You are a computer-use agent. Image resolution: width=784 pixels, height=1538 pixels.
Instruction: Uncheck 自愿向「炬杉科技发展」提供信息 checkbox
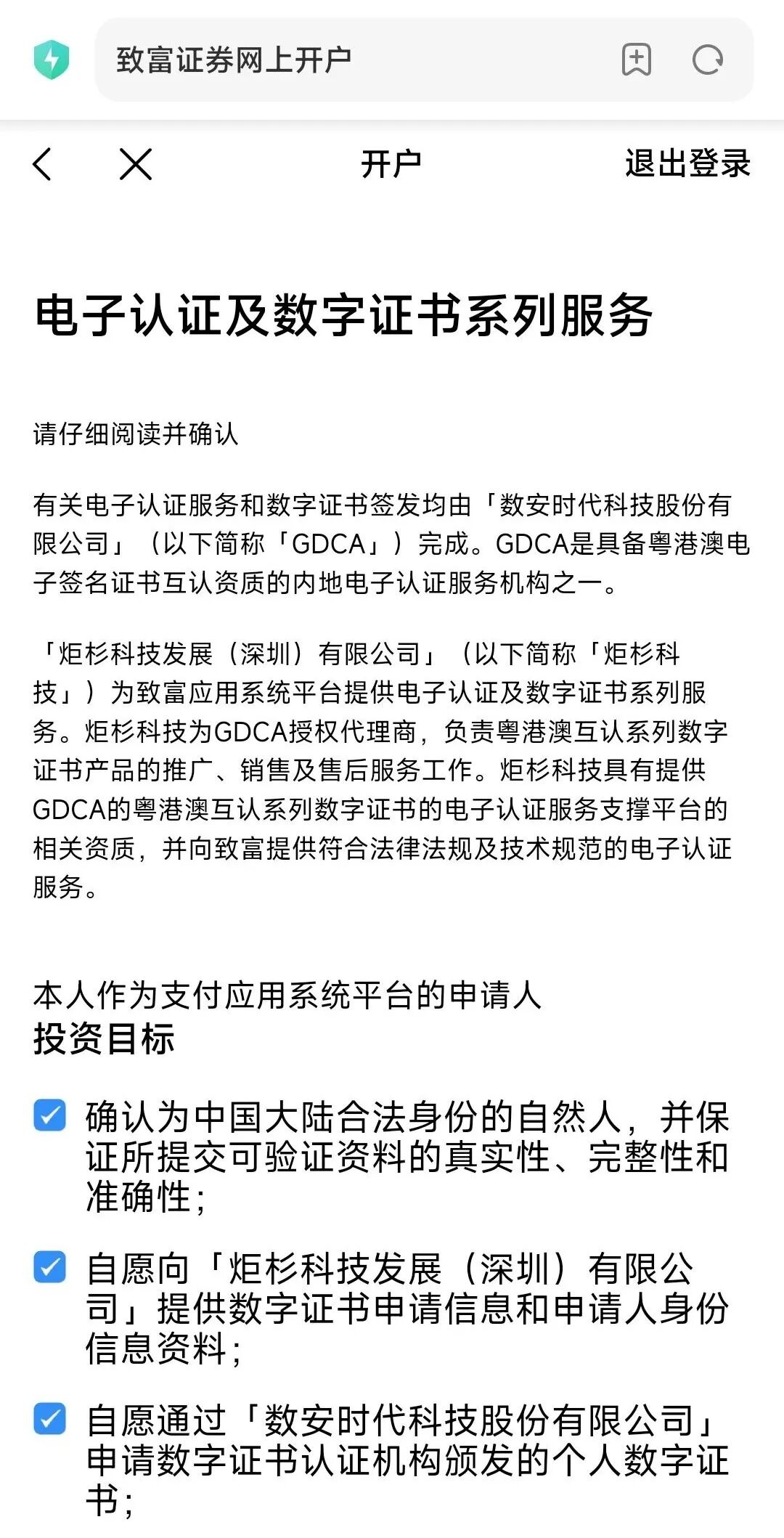click(50, 1268)
